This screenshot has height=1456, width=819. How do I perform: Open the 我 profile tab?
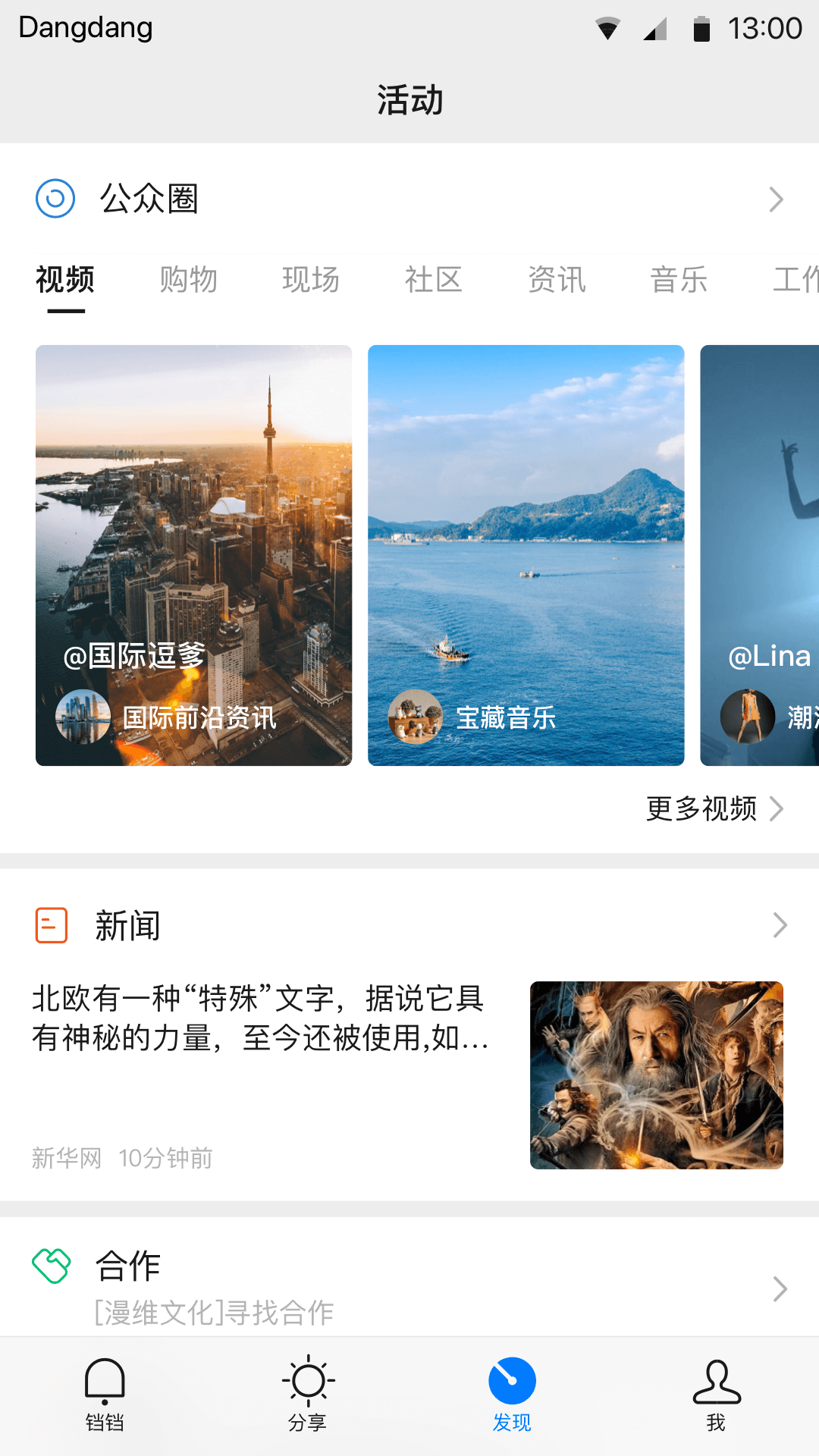coord(716,1395)
